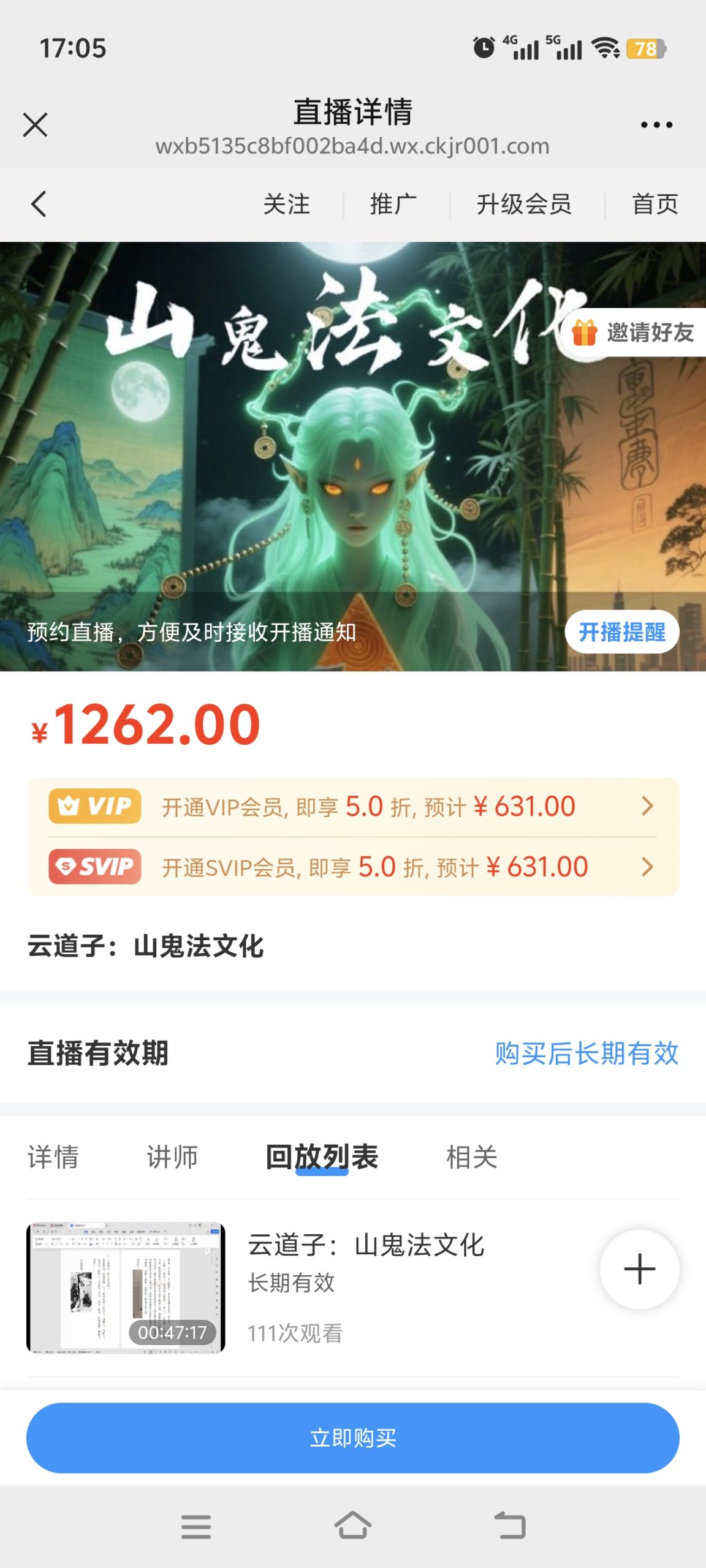Switch to 相关 tab
Viewport: 706px width, 1568px height.
click(471, 1157)
